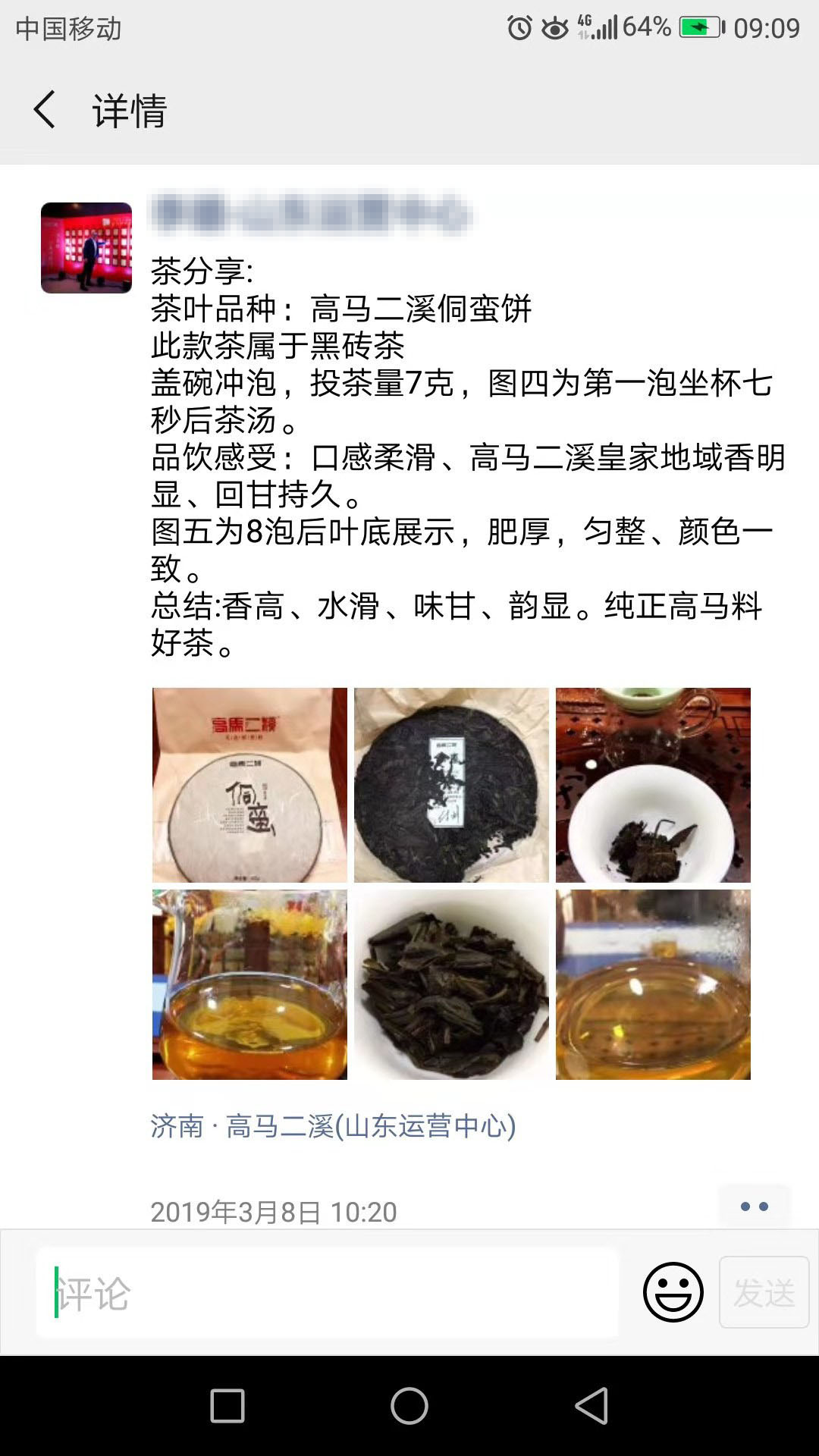Open the photo of tea in white gaiwan
819x1456 pixels.
tap(653, 785)
